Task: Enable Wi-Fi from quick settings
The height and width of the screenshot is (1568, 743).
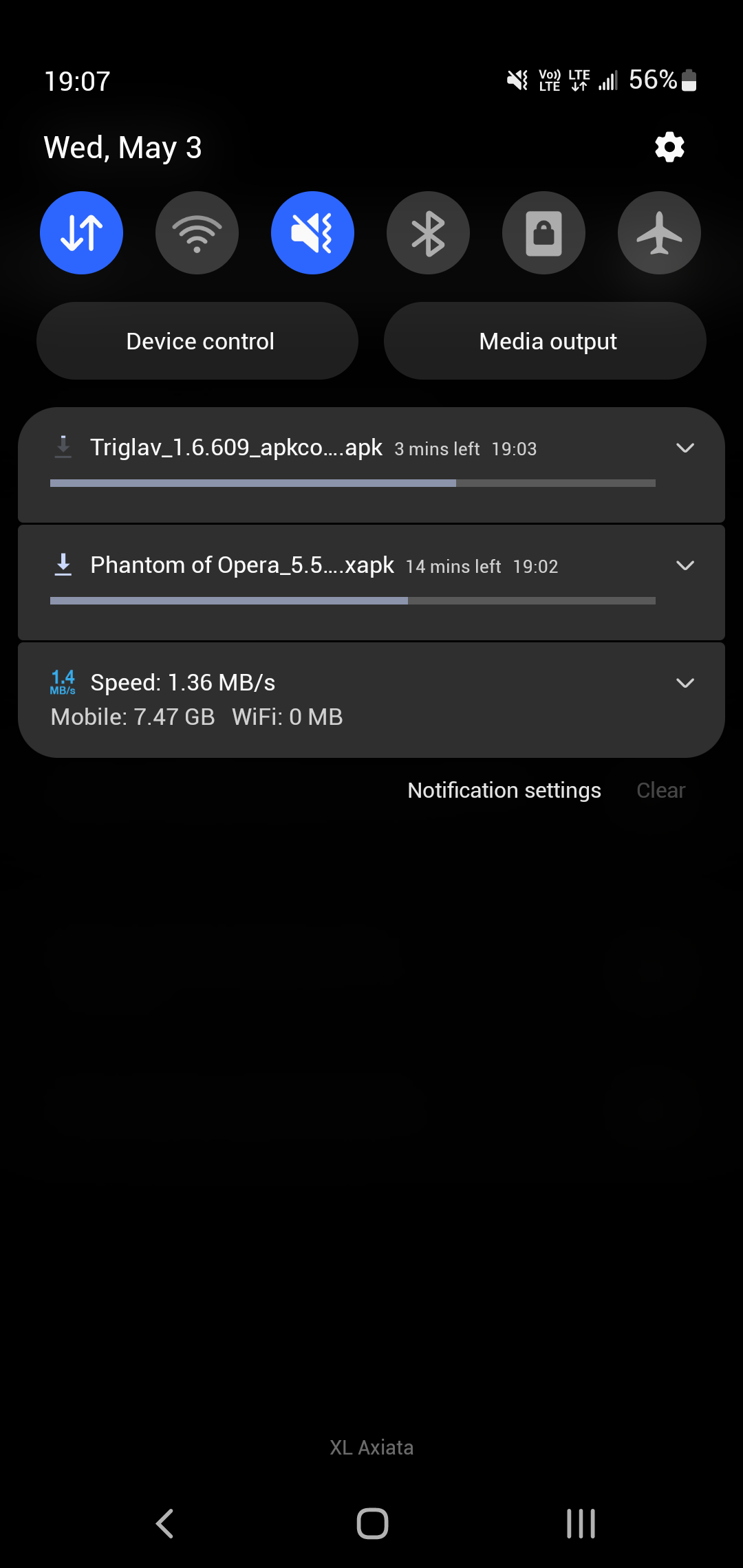Action: (197, 232)
